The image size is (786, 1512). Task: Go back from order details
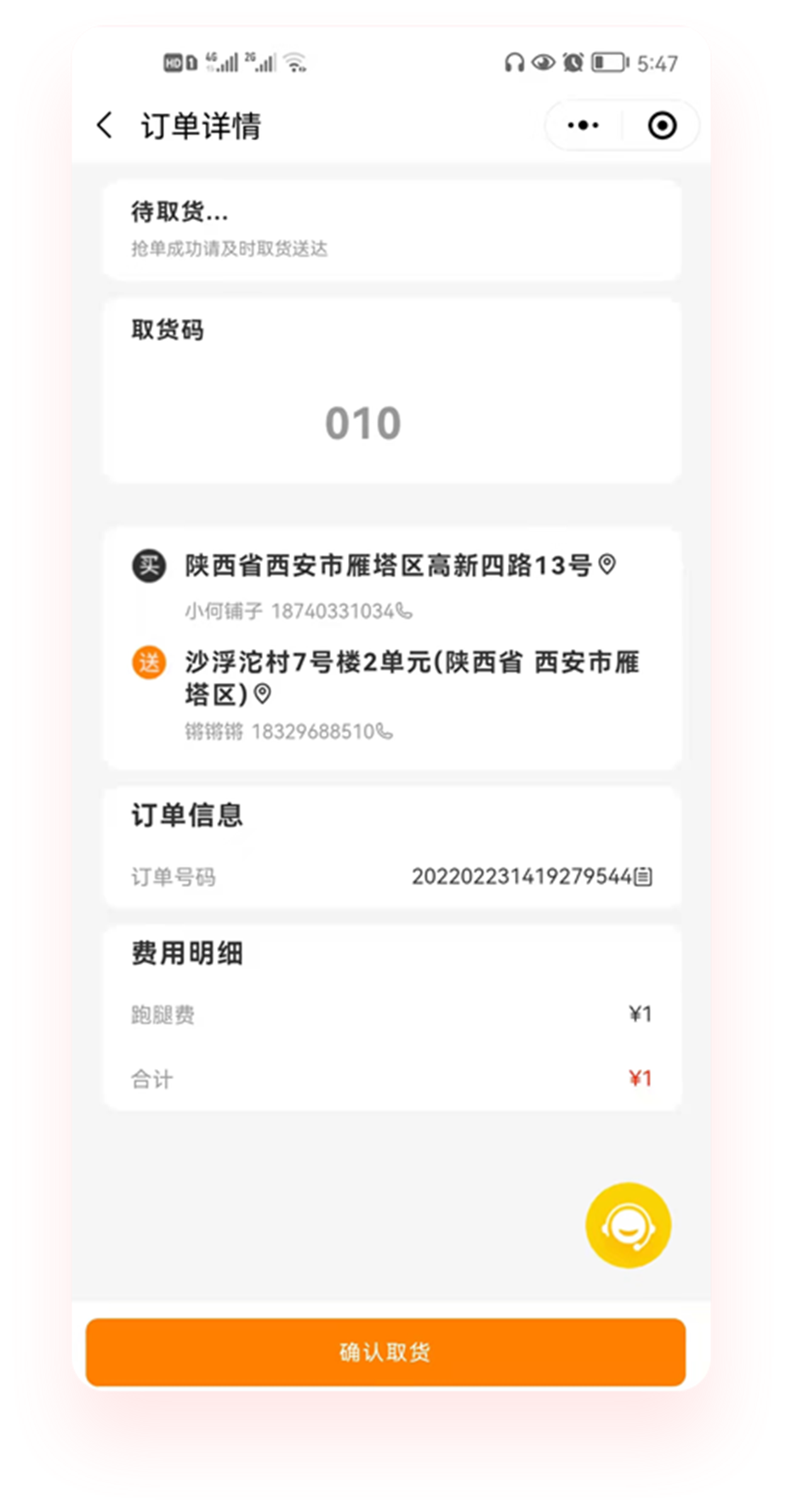coord(105,126)
